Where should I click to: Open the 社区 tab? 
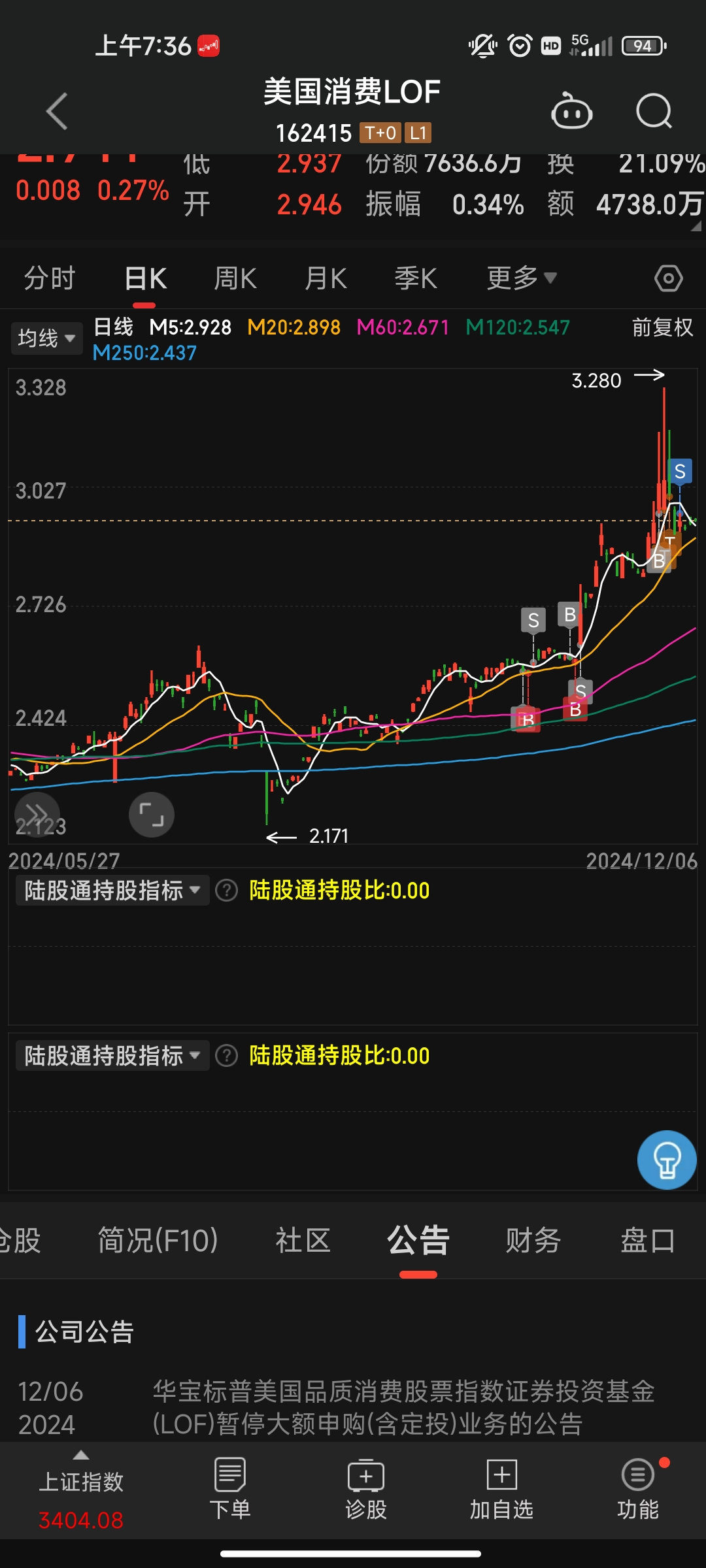pos(303,1240)
